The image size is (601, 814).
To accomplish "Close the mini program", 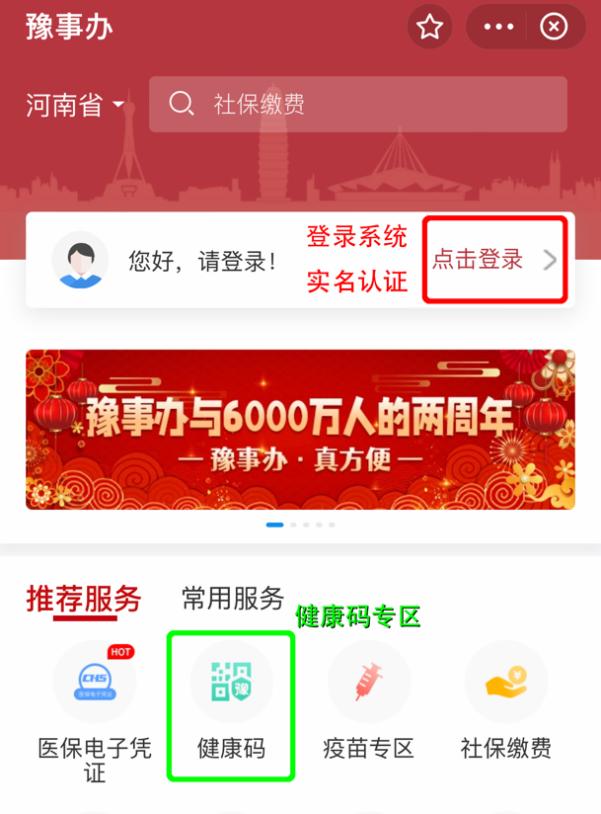I will click(x=553, y=27).
